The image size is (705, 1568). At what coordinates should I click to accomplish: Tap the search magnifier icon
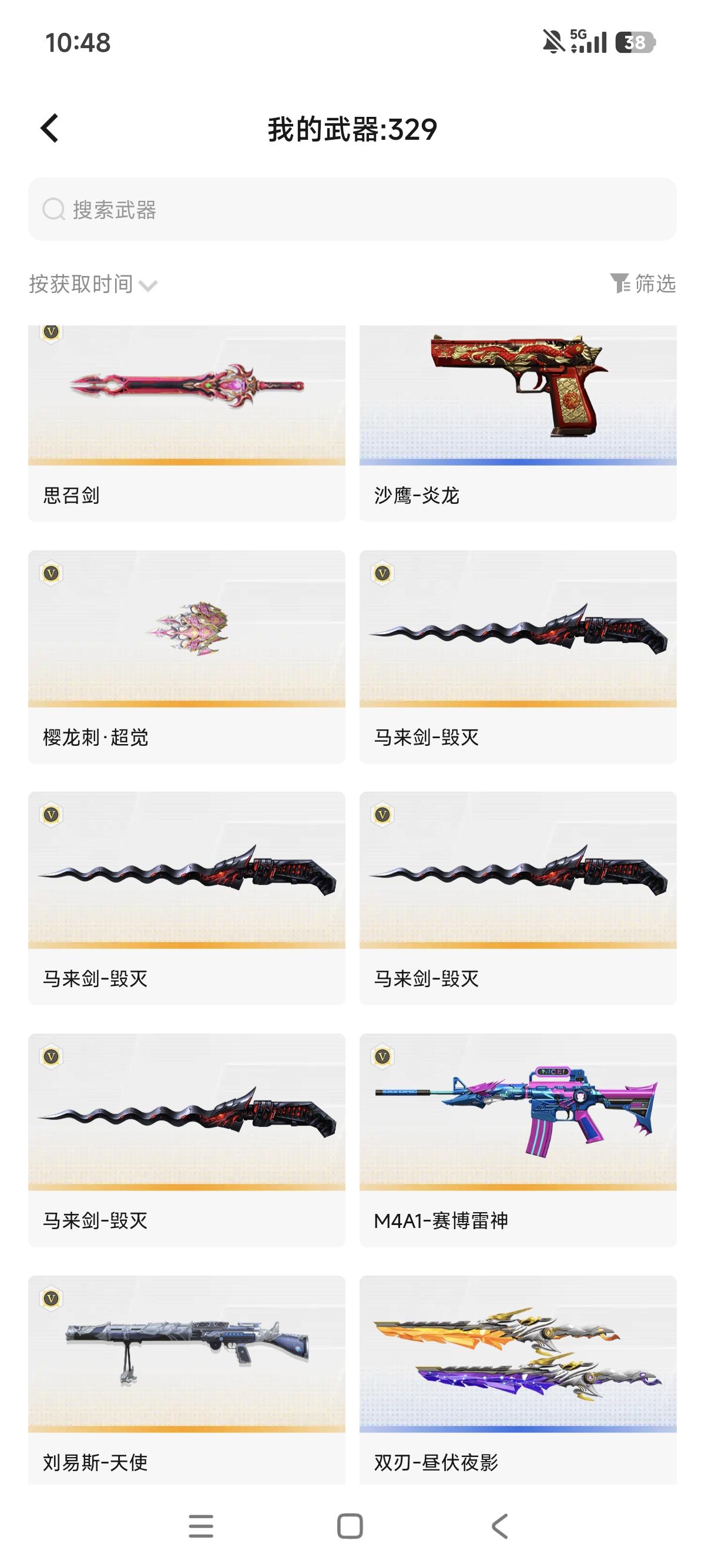click(x=55, y=210)
